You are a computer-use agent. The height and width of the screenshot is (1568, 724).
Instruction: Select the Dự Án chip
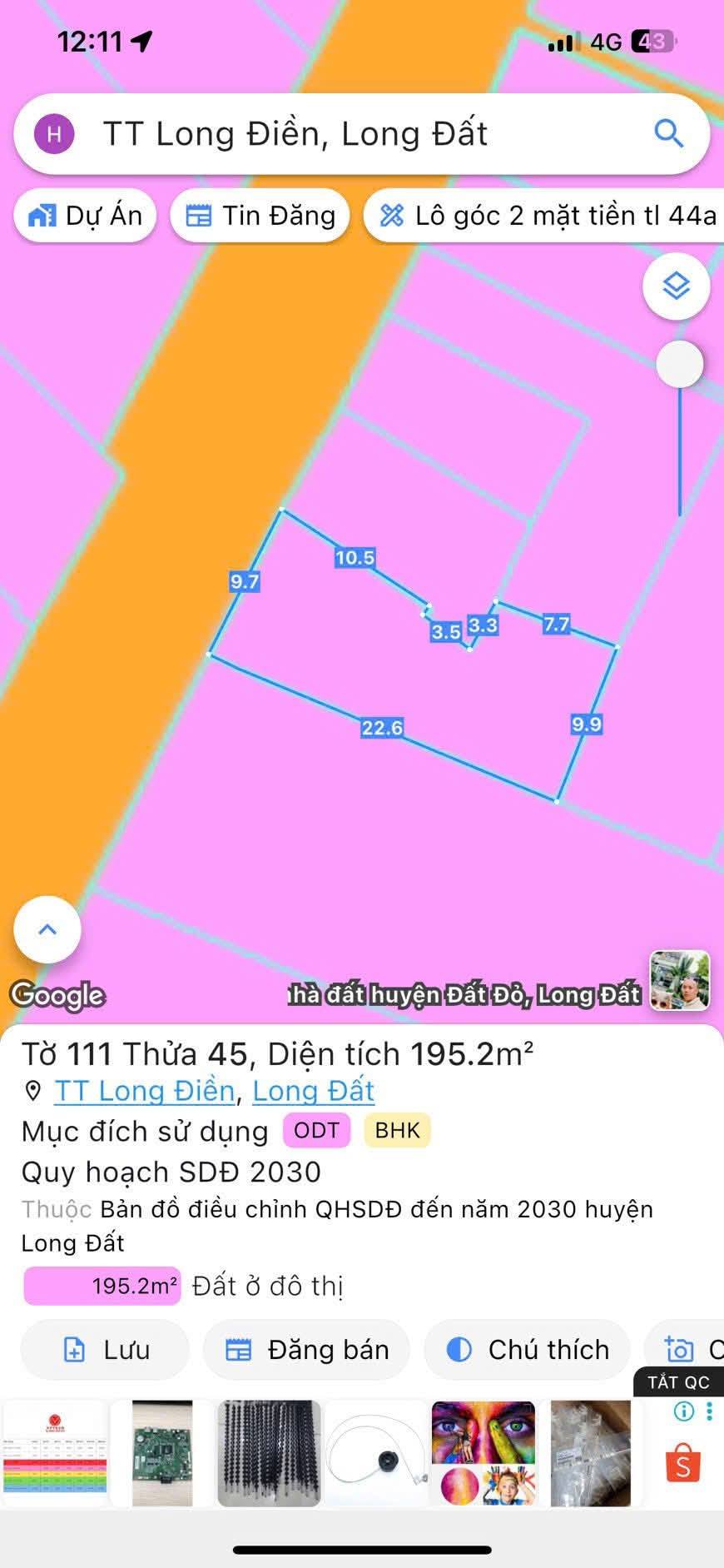86,216
